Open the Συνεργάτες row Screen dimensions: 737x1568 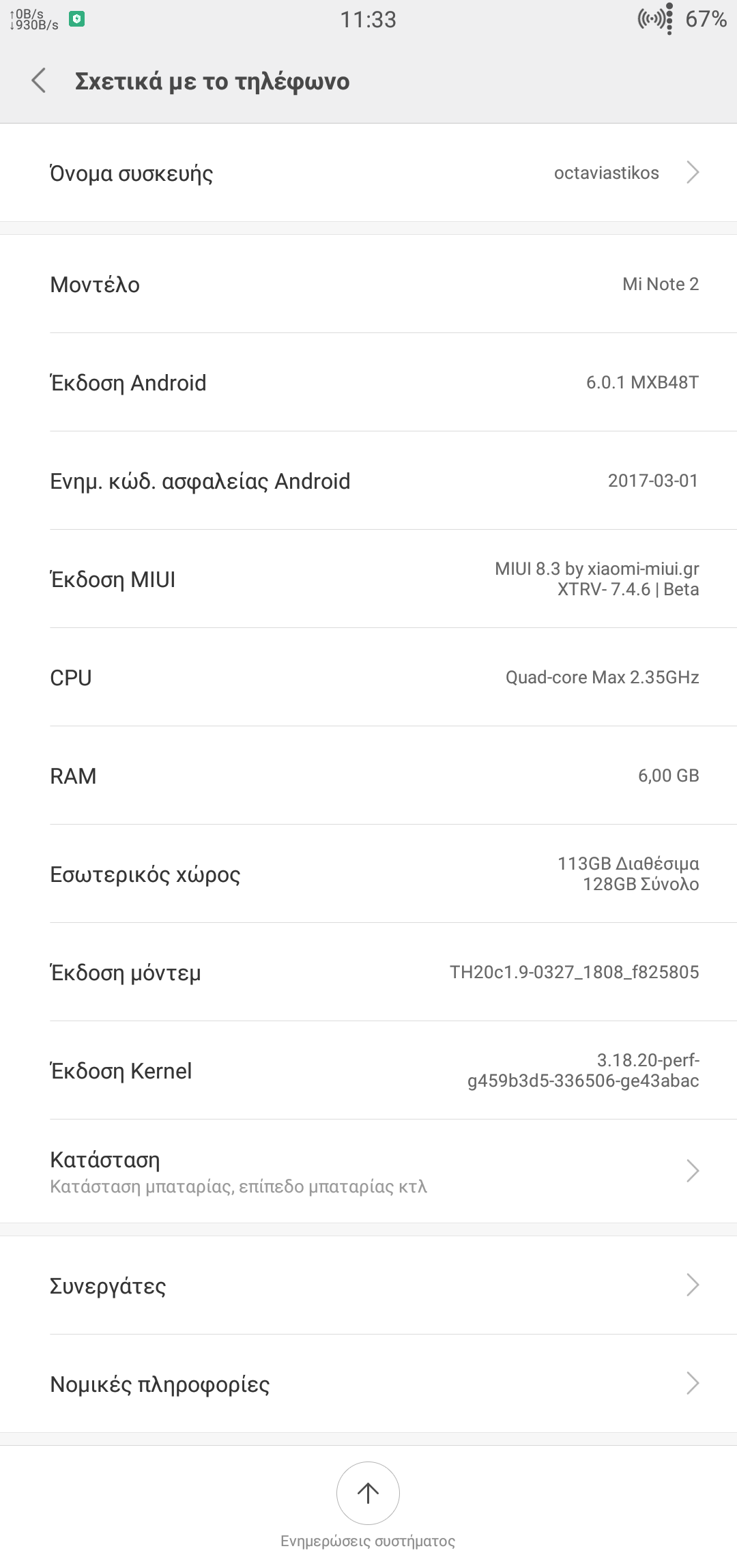point(369,1285)
